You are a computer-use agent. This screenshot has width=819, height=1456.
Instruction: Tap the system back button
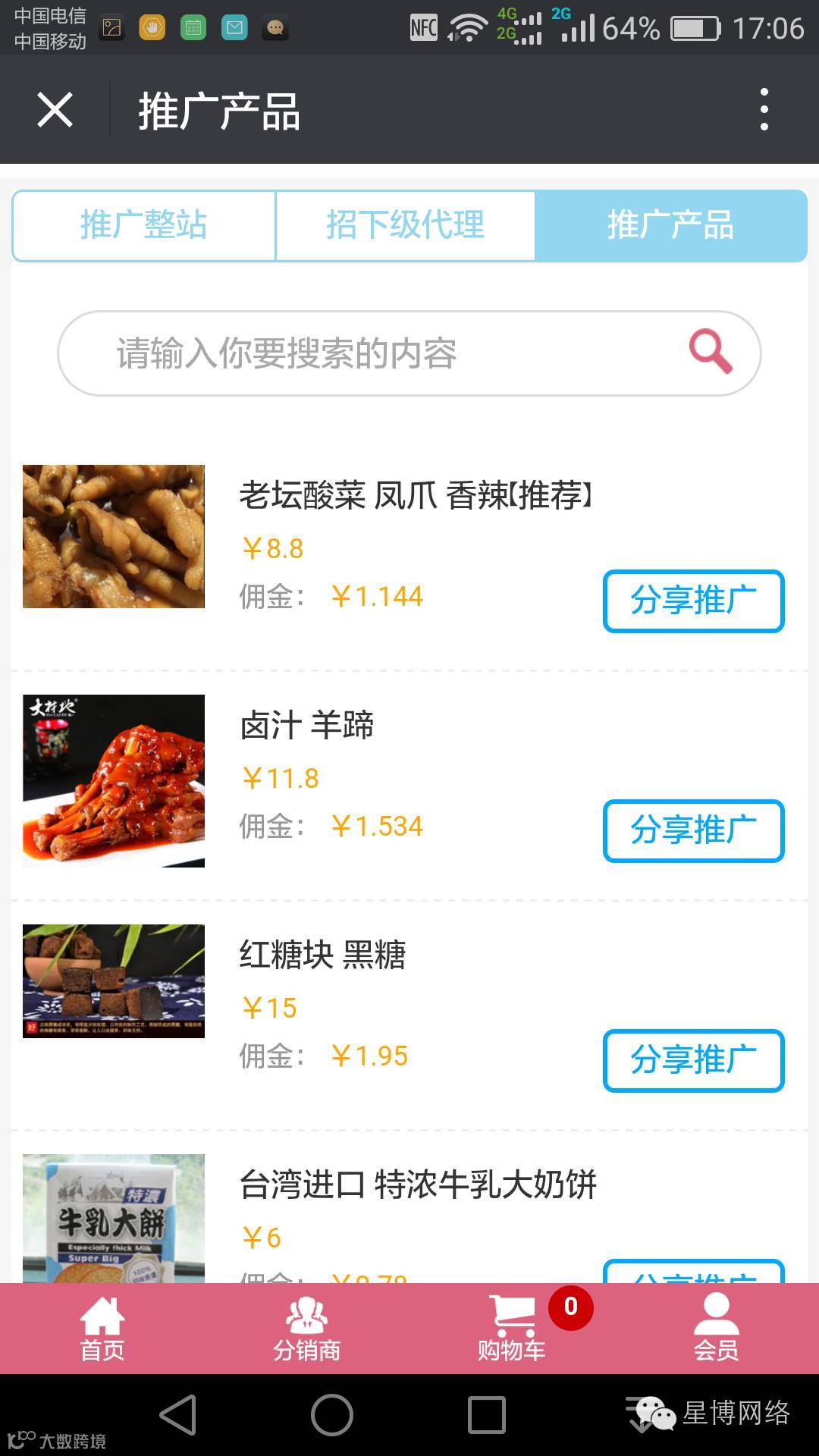click(x=179, y=1415)
